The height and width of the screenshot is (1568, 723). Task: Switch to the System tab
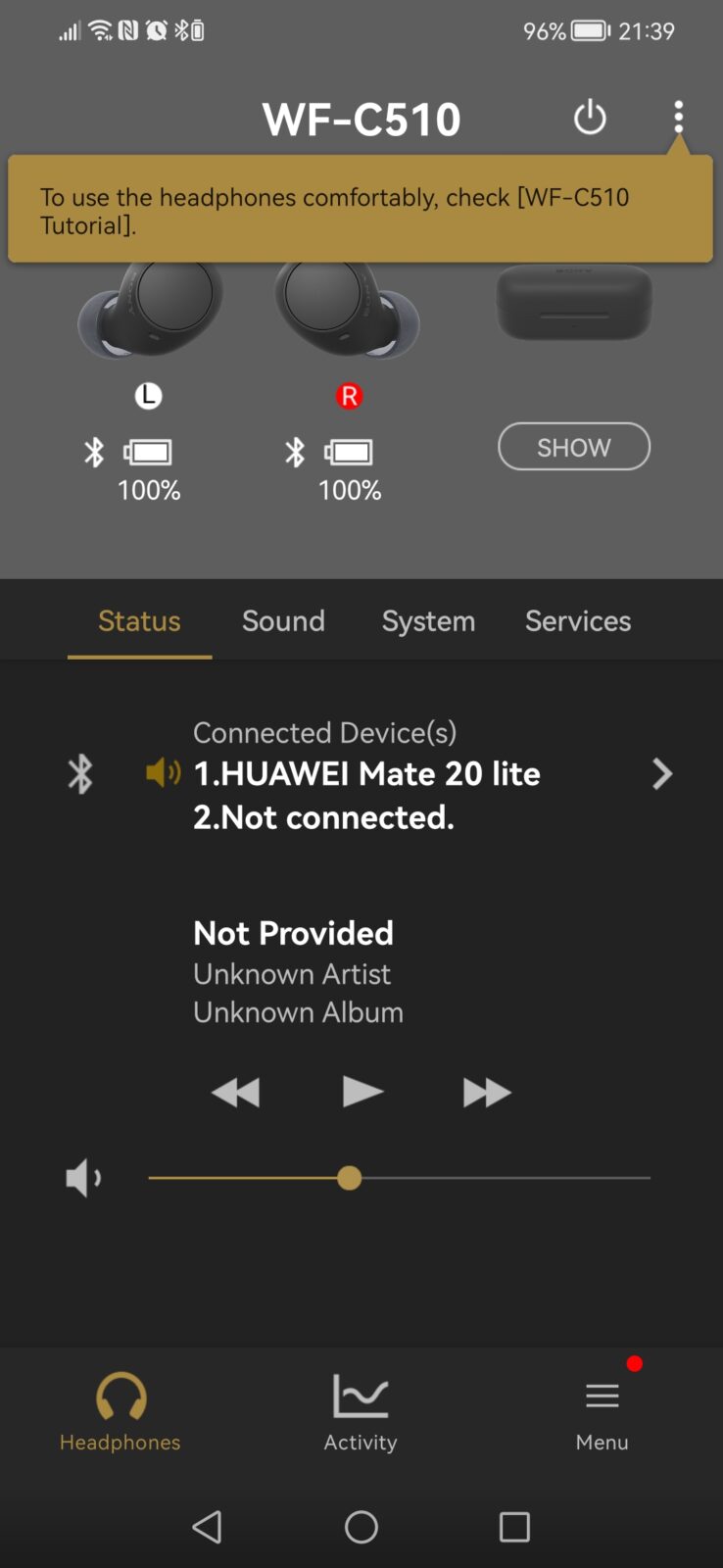[x=428, y=621]
